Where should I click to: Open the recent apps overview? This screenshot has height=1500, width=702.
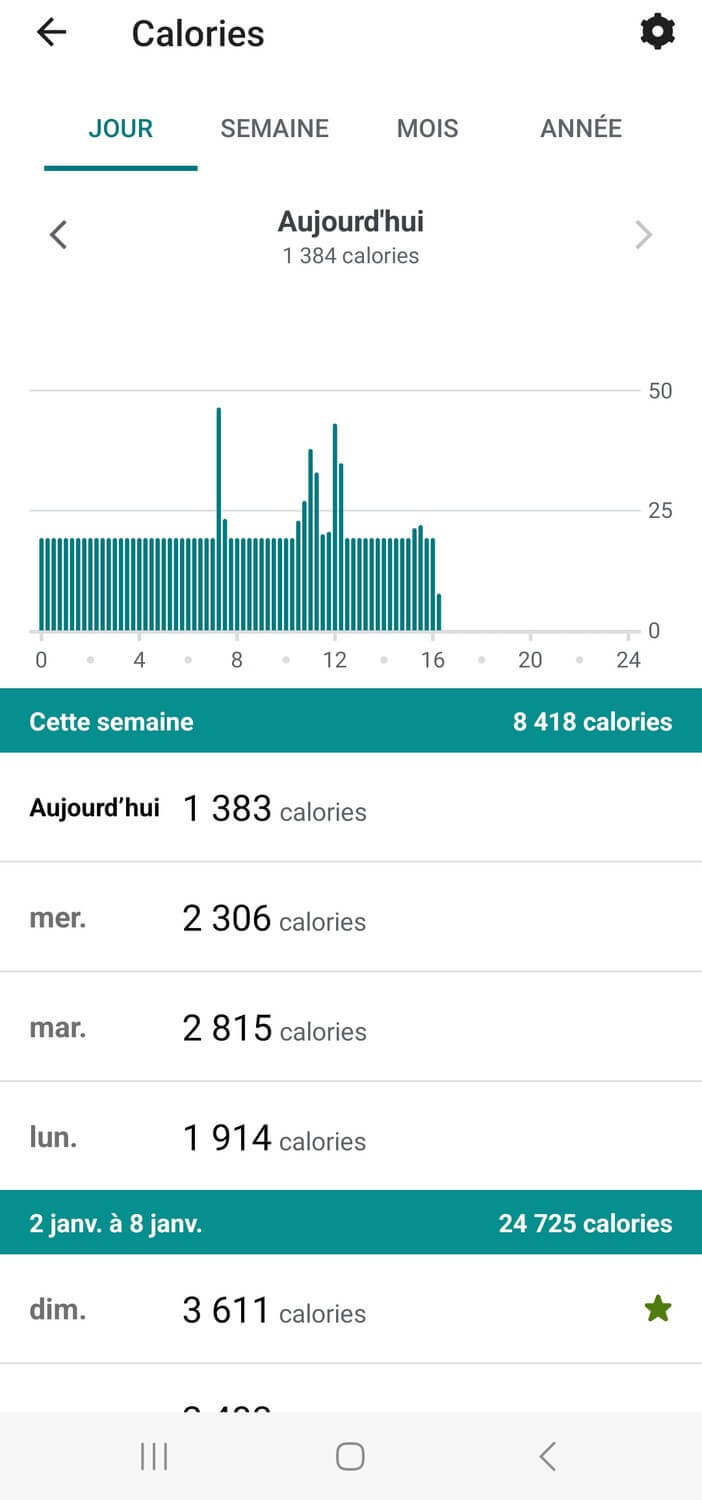pyautogui.click(x=154, y=1456)
